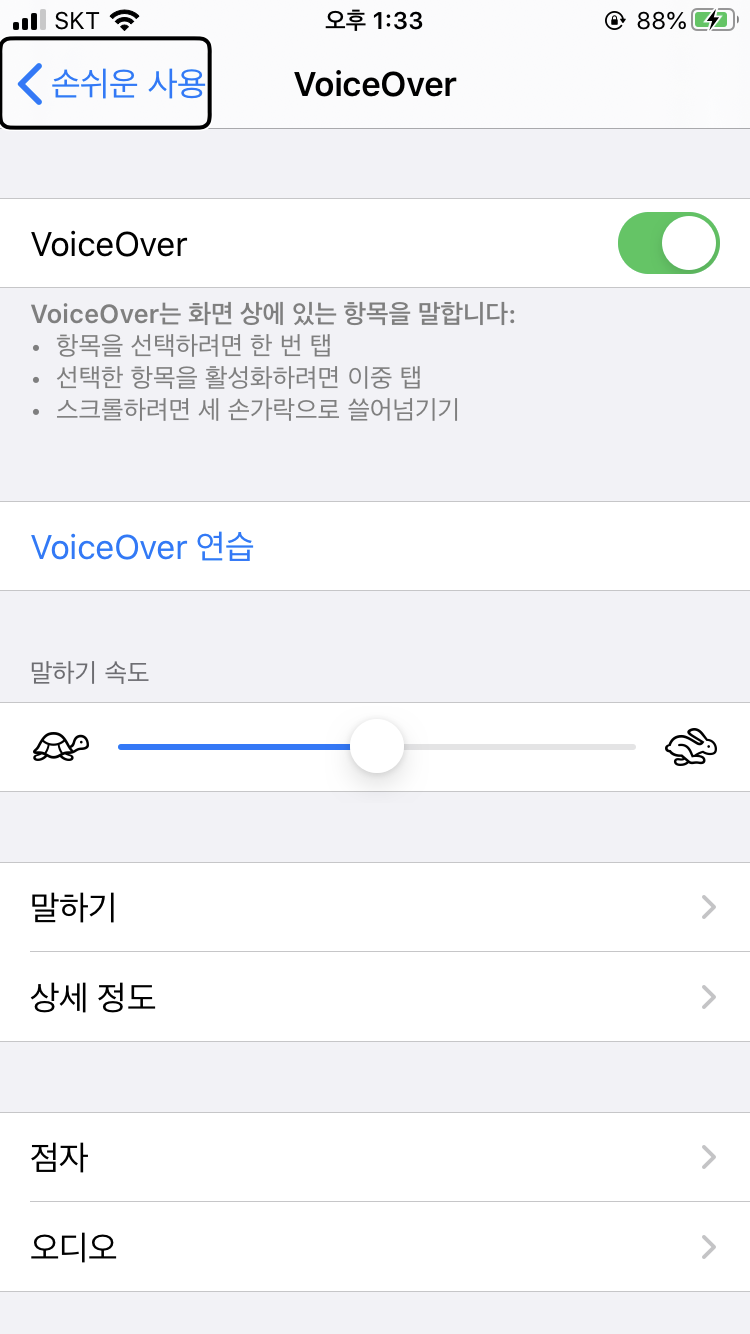
Task: Open the 상세 정도 row
Action: [375, 997]
